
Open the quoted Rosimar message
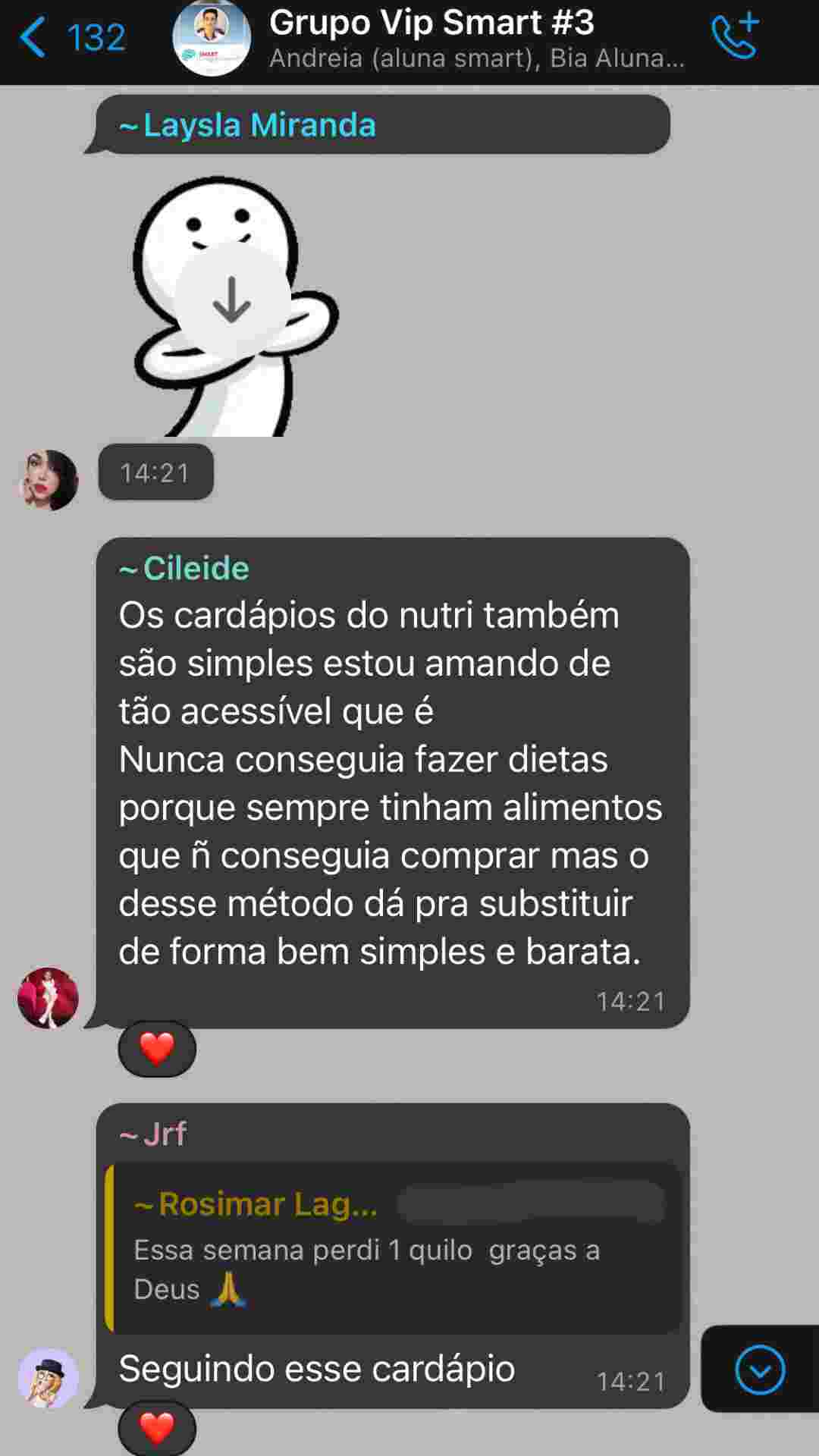[394, 1248]
